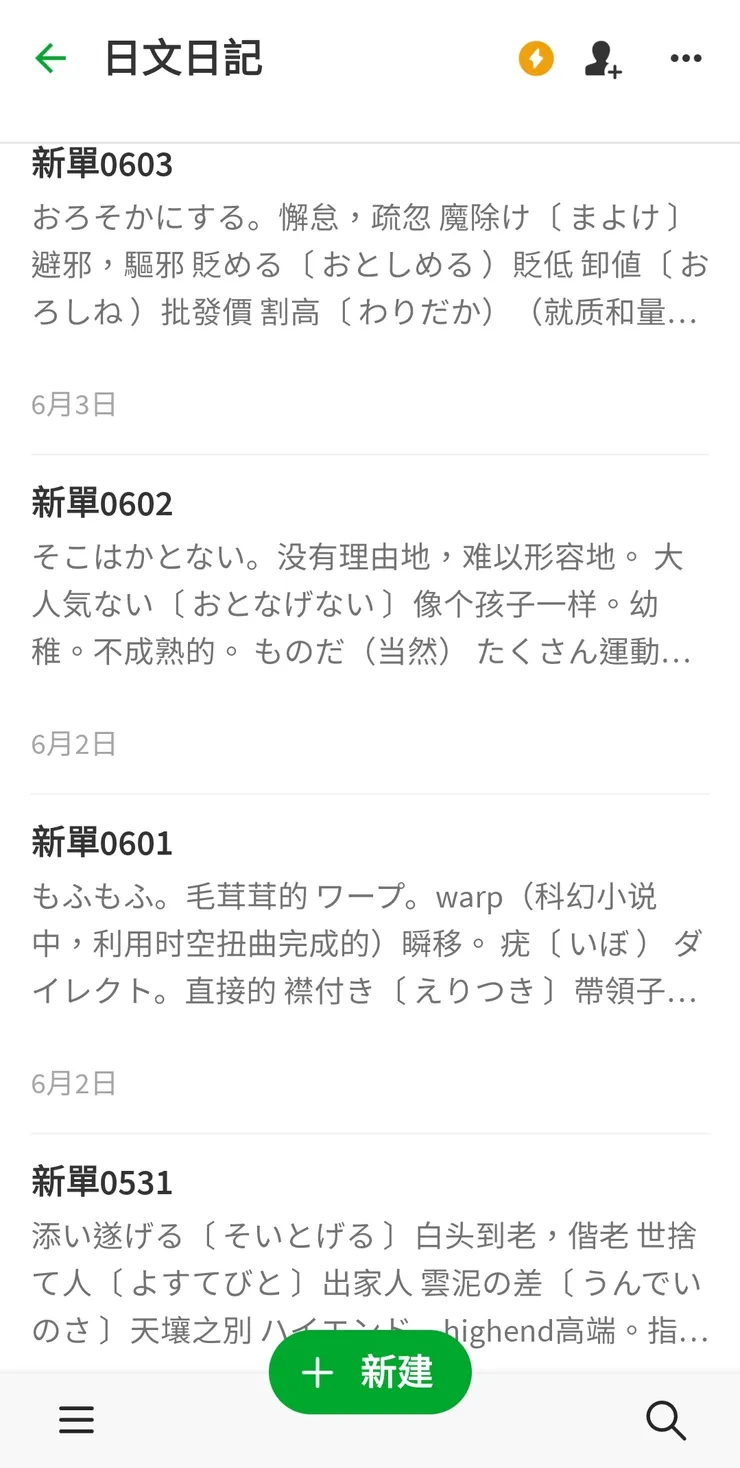Open the note titled 新單0602
Viewport: 740px width, 1468px height.
(x=101, y=503)
